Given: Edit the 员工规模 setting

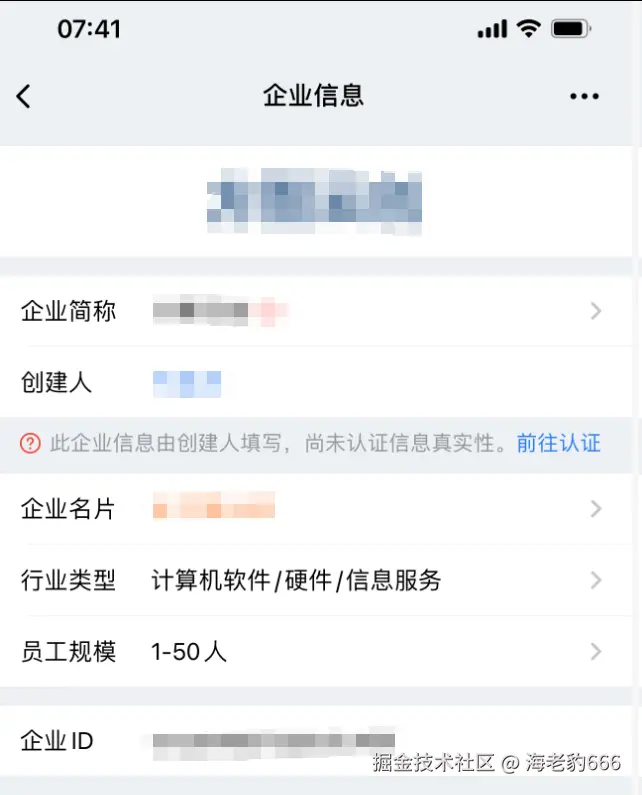Looking at the screenshot, I should click(x=320, y=652).
